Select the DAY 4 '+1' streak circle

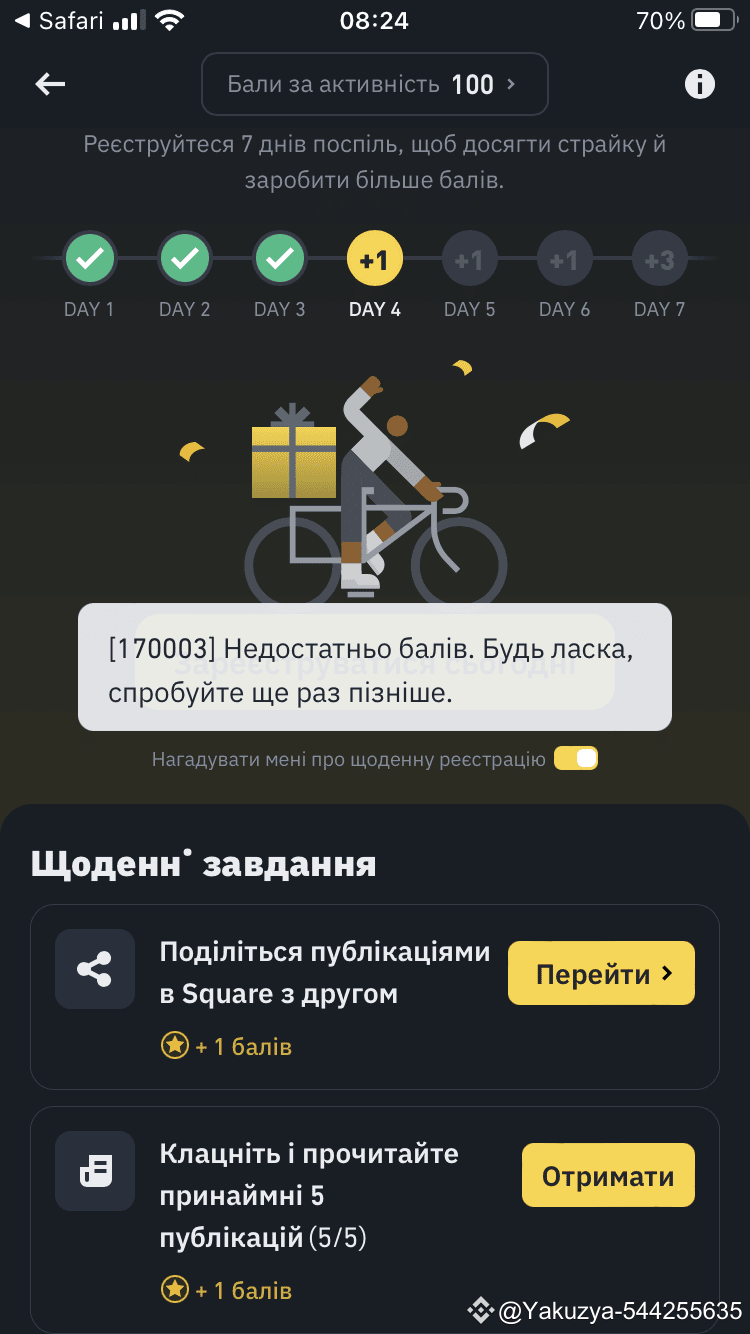(375, 258)
